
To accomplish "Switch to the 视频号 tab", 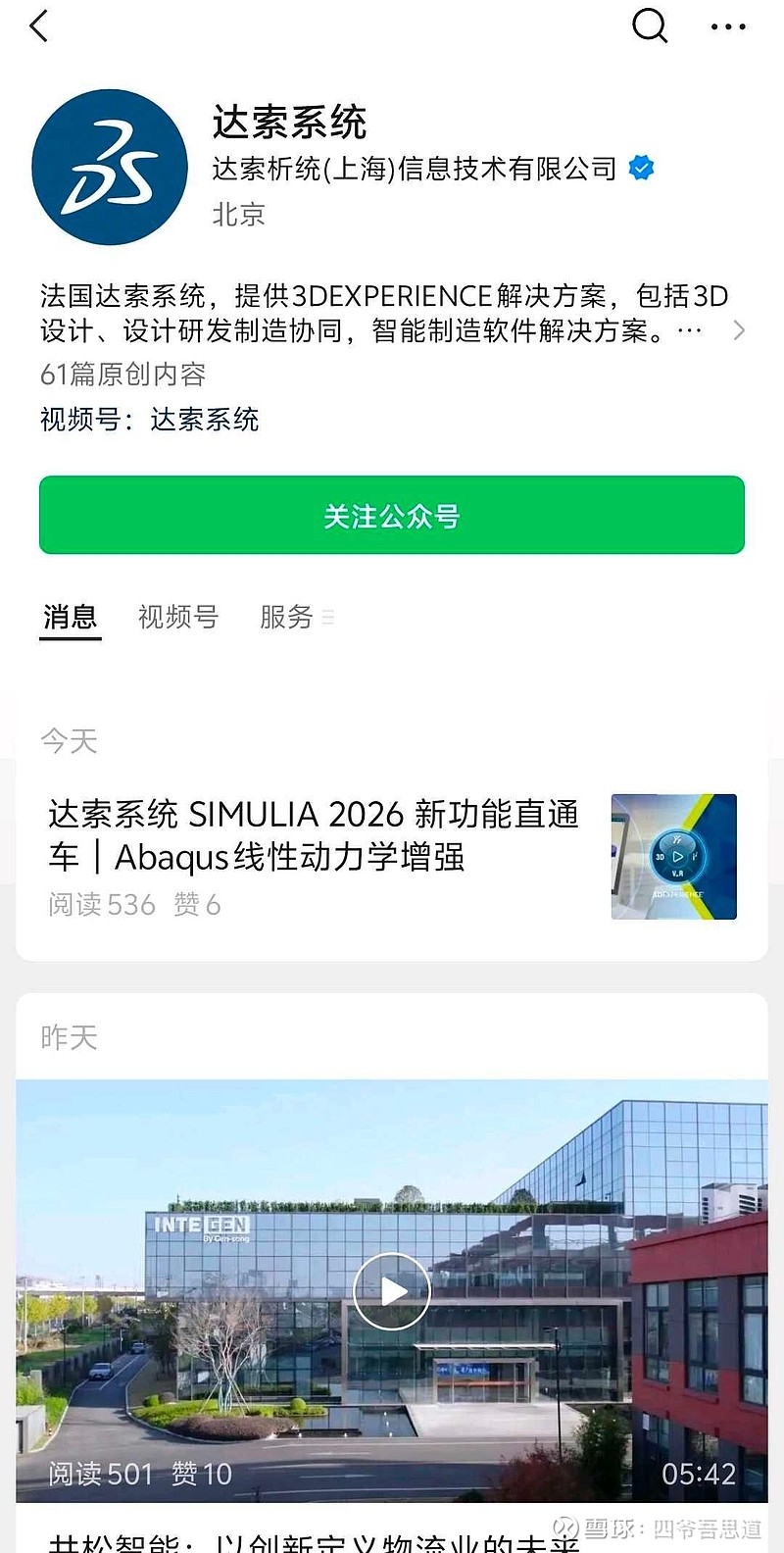I will pos(178,617).
